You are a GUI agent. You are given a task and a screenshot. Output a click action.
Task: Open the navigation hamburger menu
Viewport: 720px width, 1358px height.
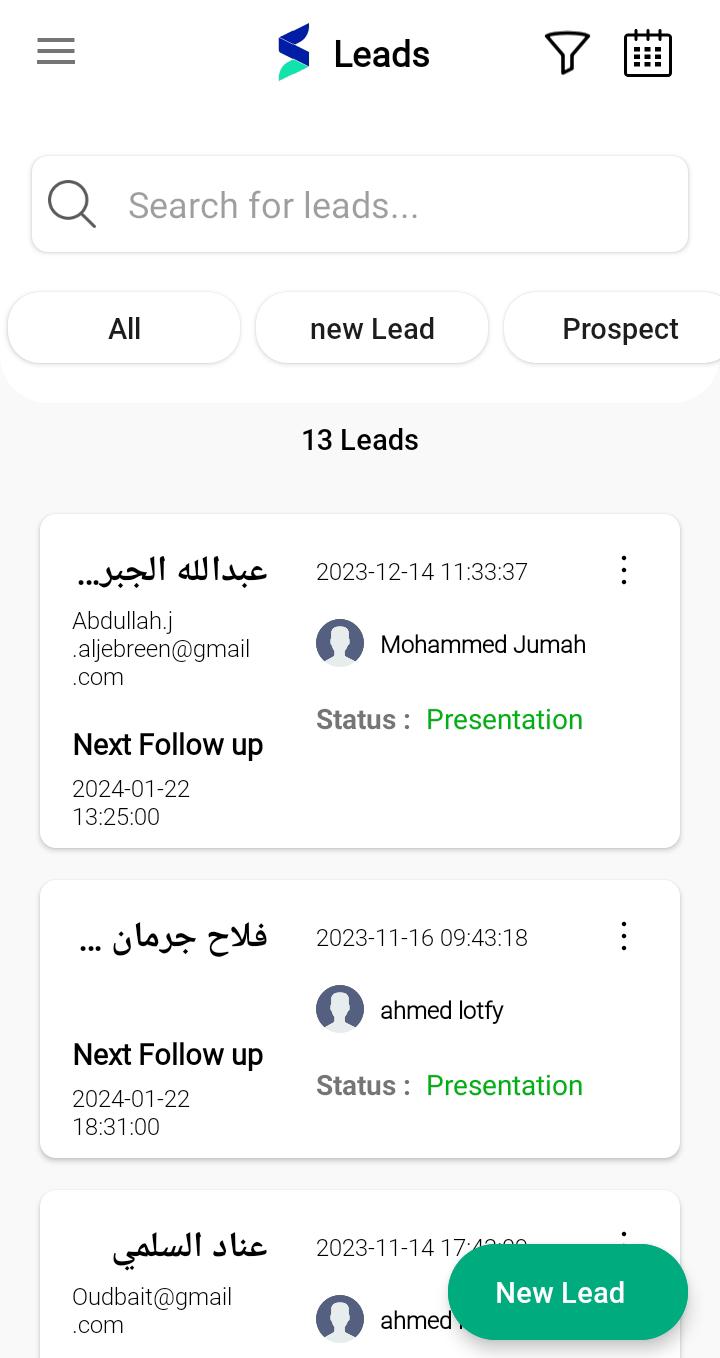(55, 51)
